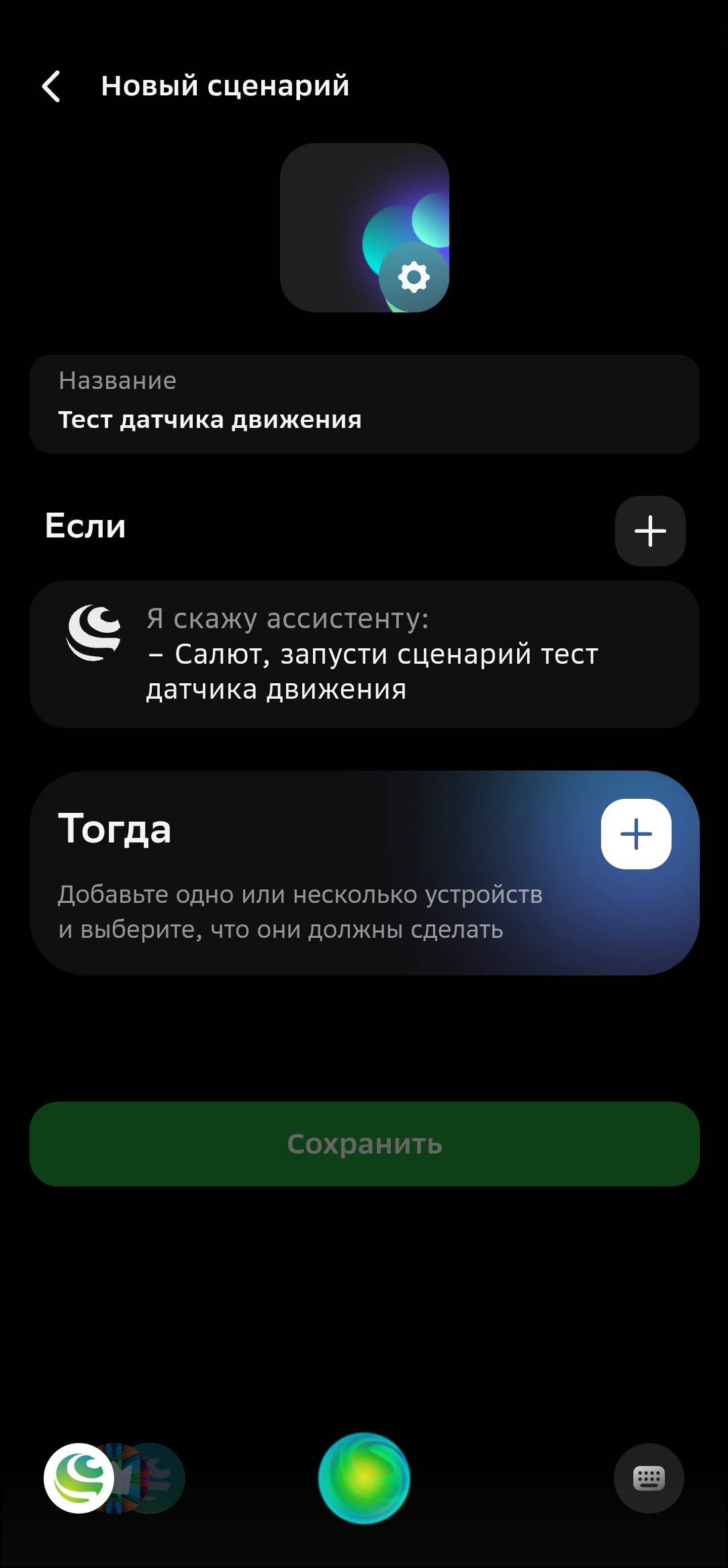Viewport: 728px width, 1568px height.
Task: Open the voice command condition card
Action: 364,654
